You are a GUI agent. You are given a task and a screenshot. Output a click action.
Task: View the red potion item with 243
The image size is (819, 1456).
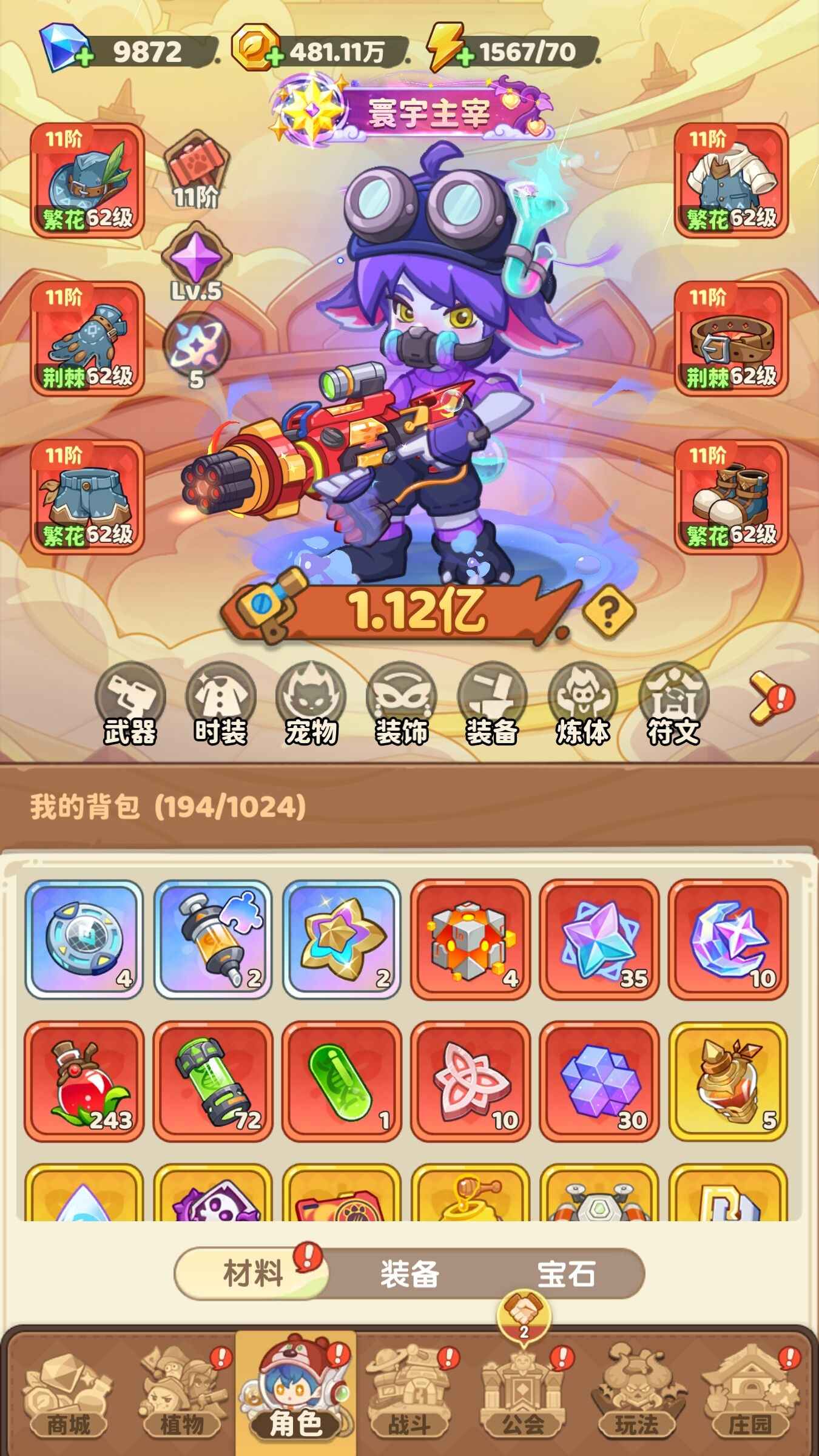click(84, 1081)
